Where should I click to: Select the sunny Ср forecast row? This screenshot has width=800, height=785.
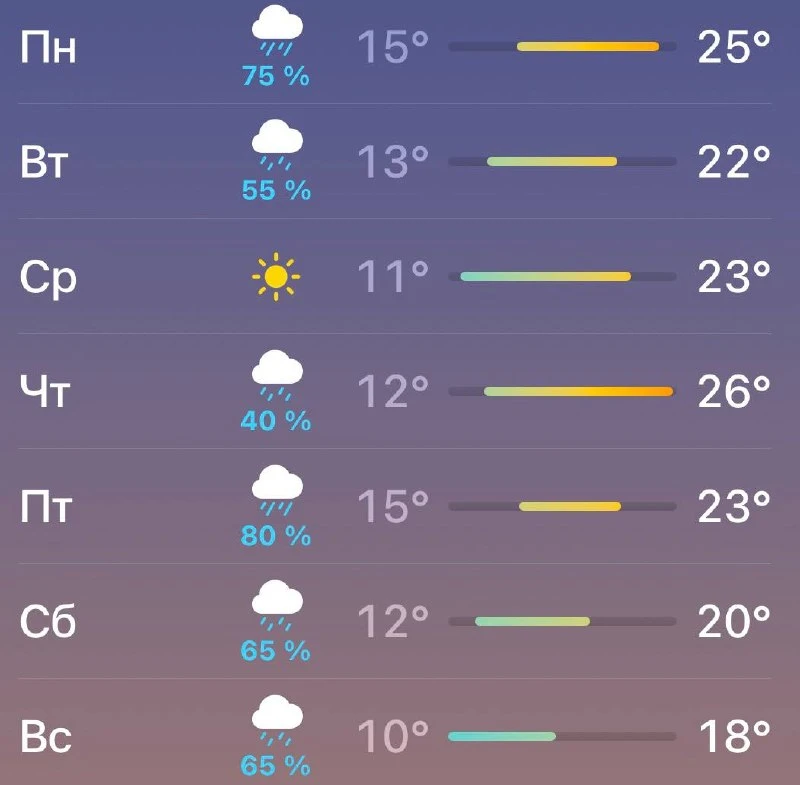(395, 276)
